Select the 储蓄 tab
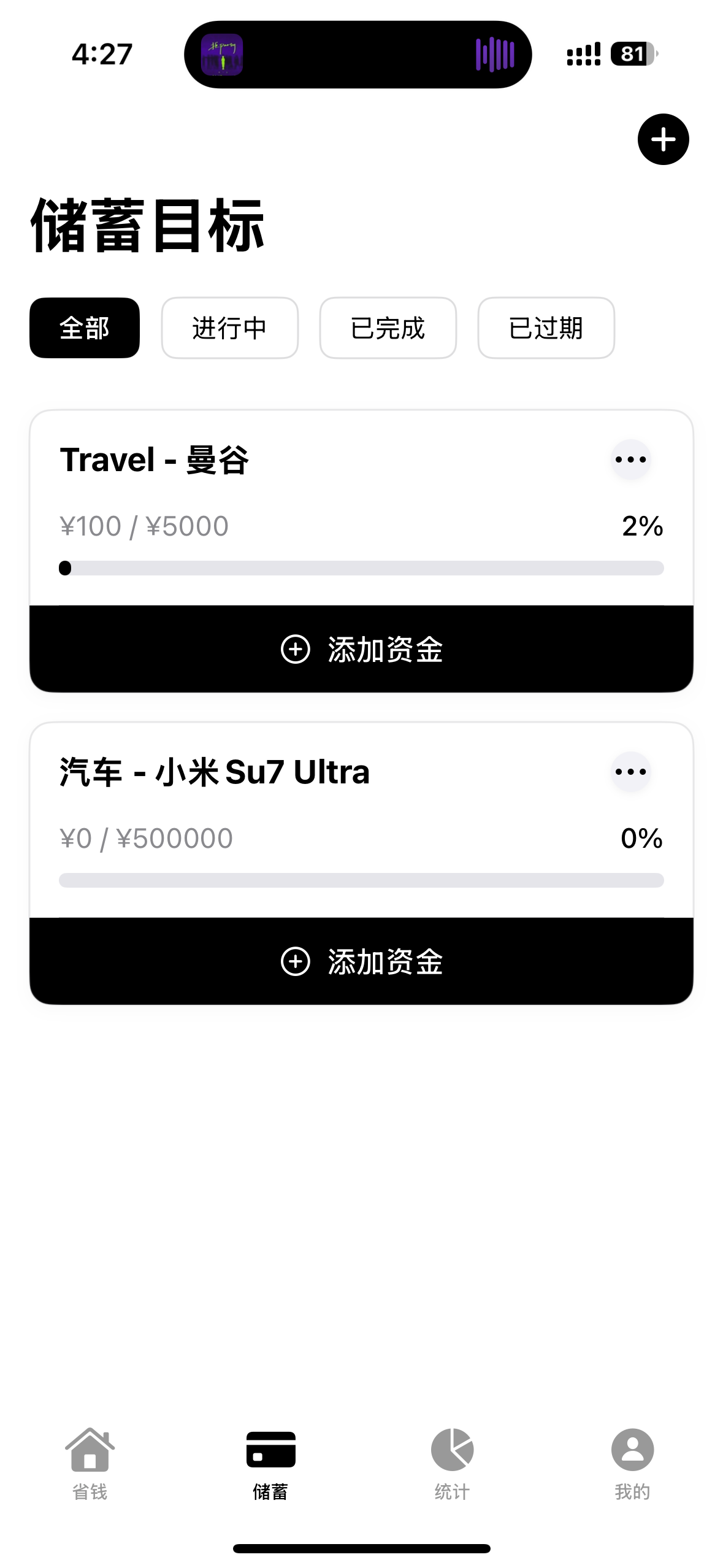Viewport: 723px width, 1568px height. click(x=271, y=1464)
